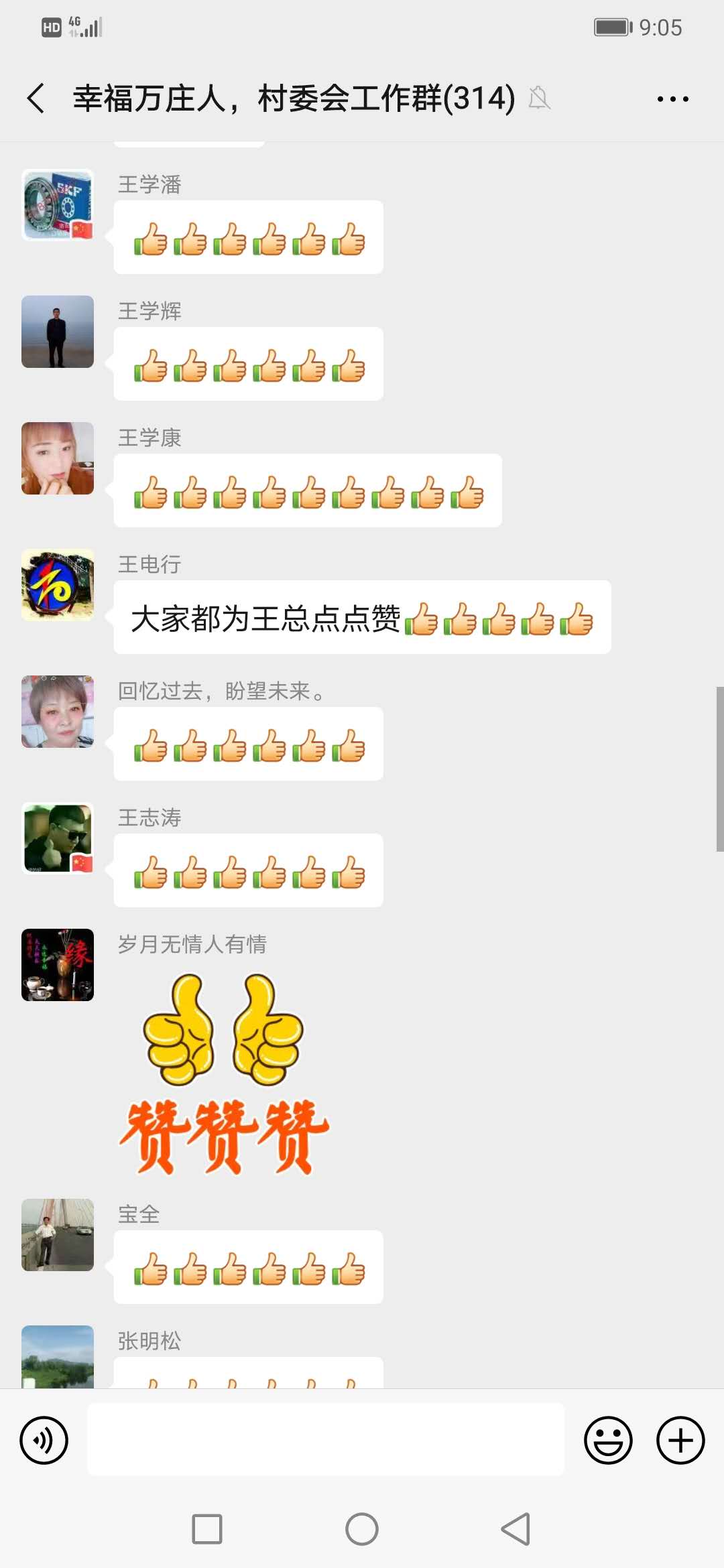
Task: Open 王志涛's profile avatar
Action: (x=58, y=838)
